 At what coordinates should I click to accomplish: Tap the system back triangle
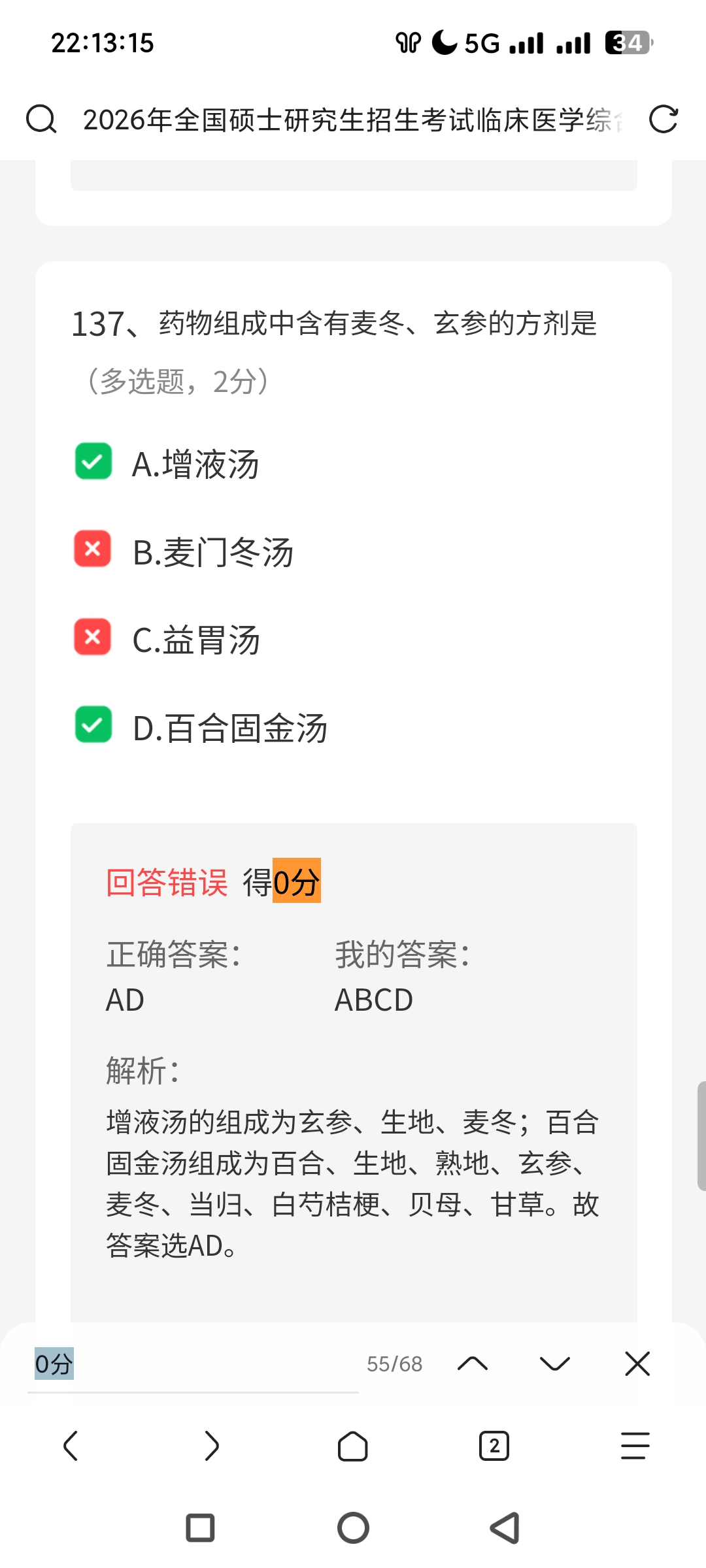pos(505,1528)
